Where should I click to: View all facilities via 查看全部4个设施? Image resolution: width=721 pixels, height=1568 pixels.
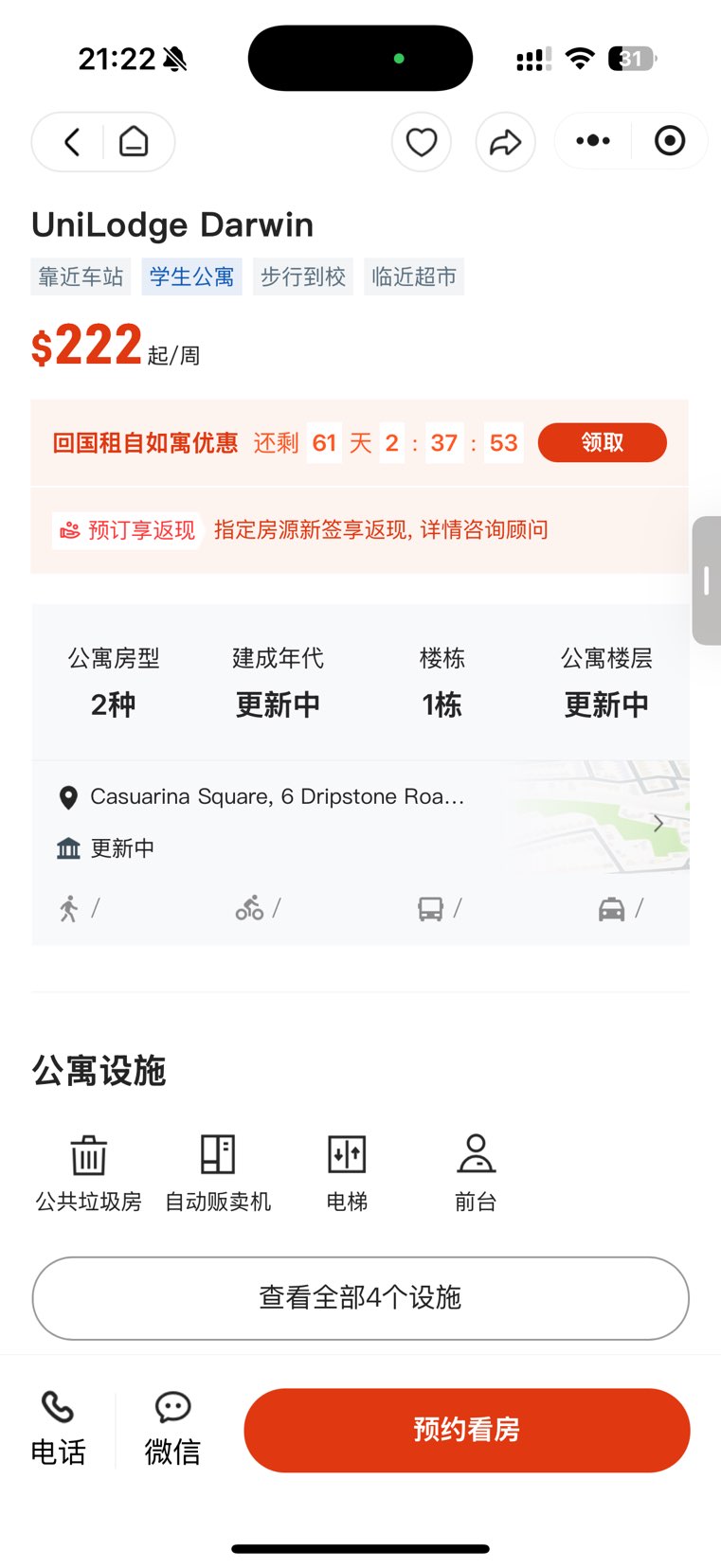pyautogui.click(x=360, y=1297)
